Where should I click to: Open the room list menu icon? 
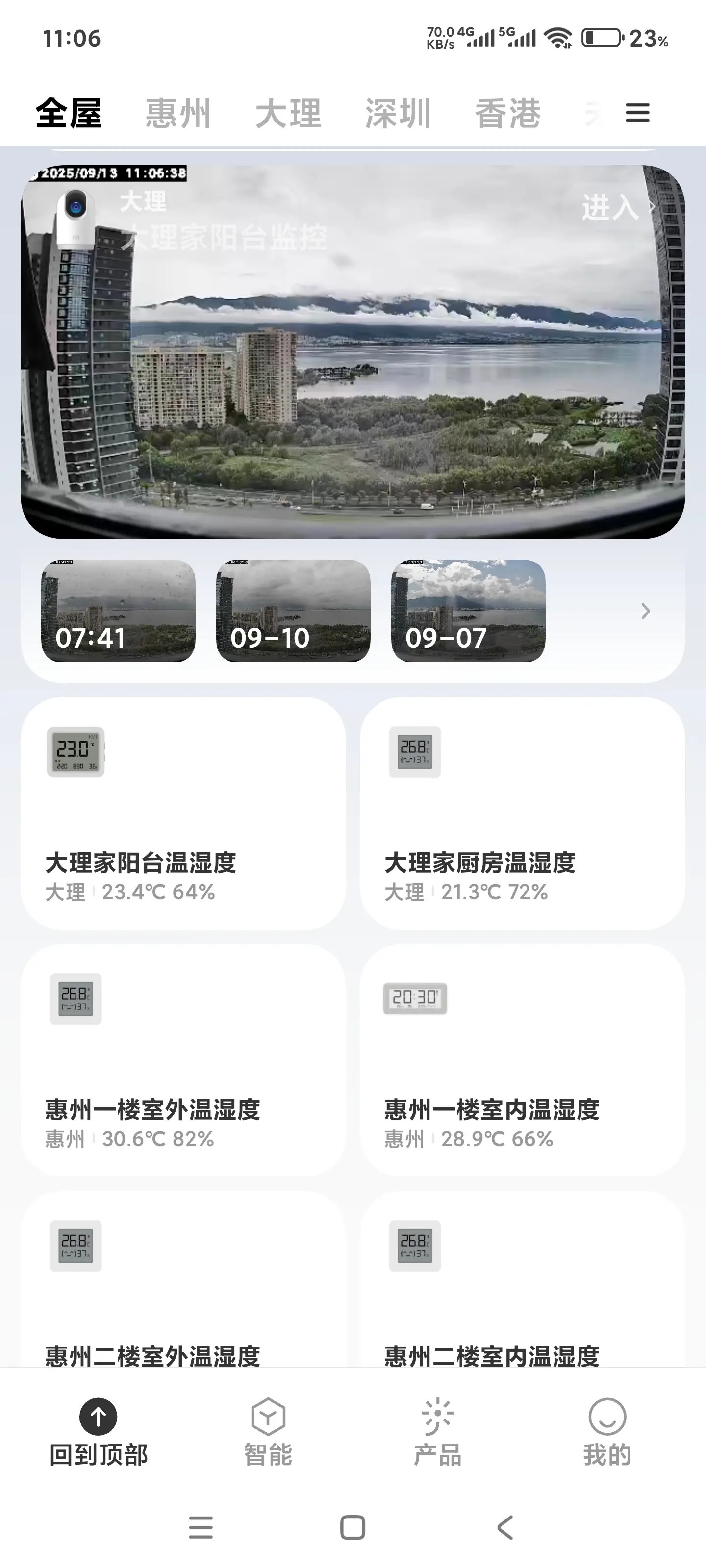(x=637, y=113)
